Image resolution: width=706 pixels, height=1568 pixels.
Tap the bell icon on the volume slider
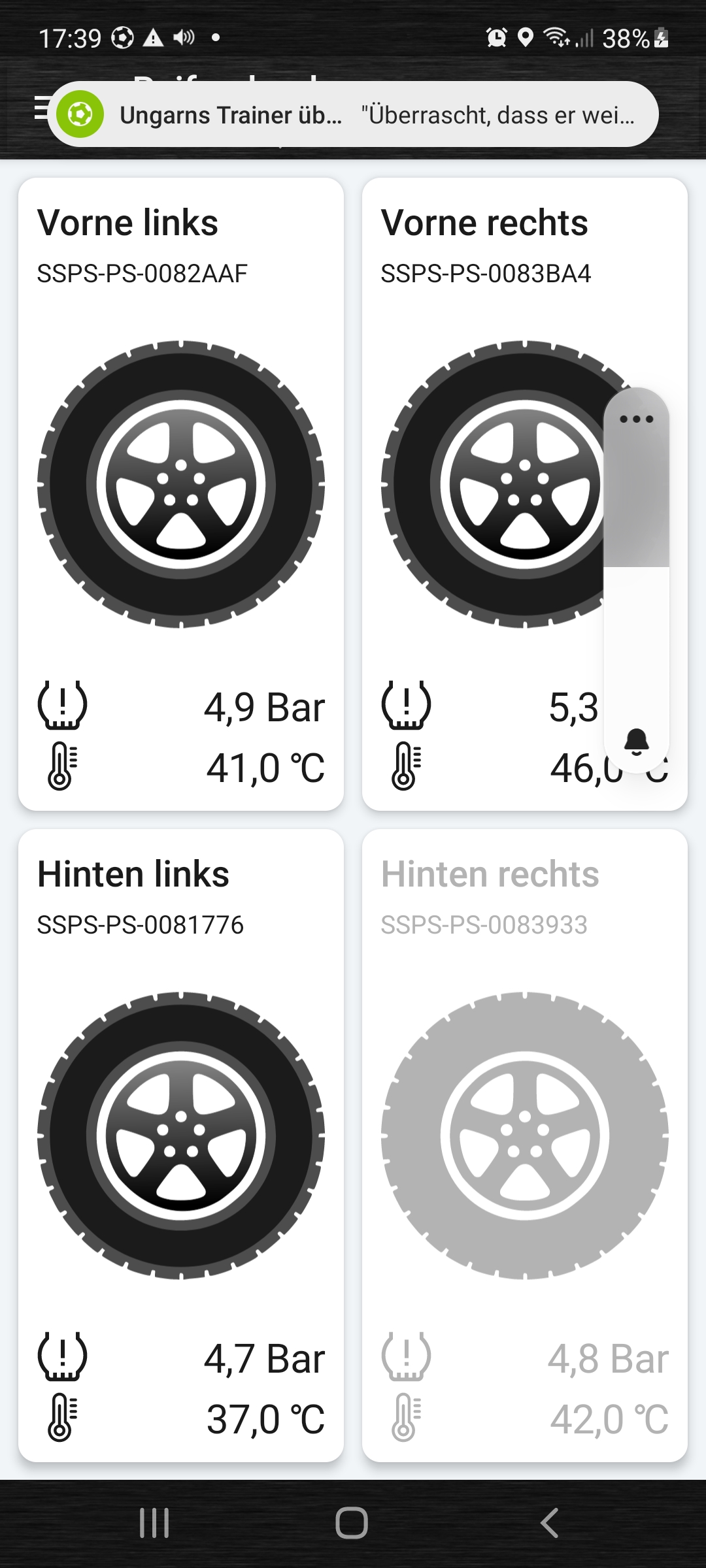click(636, 742)
